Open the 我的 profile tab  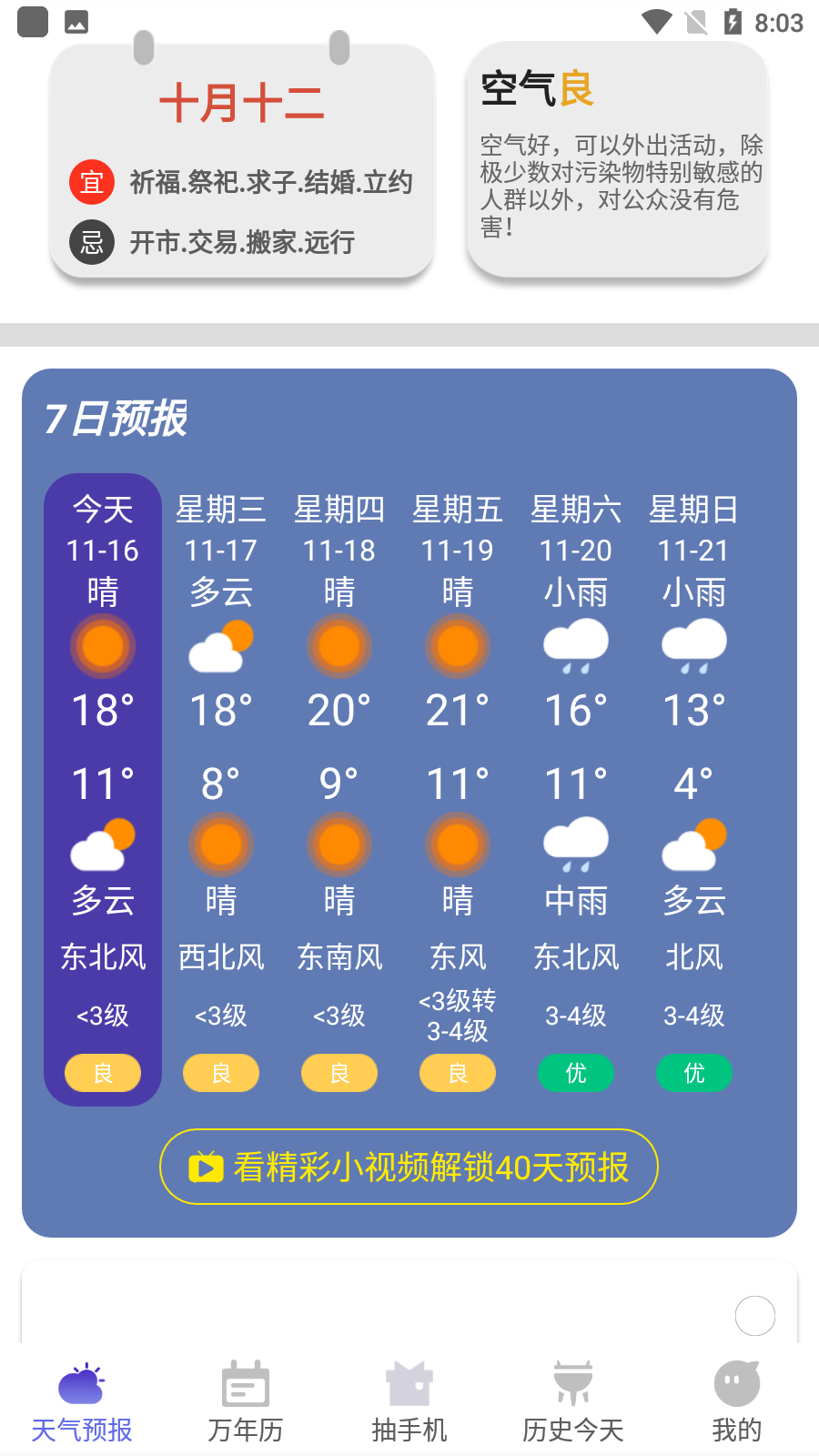736,1401
